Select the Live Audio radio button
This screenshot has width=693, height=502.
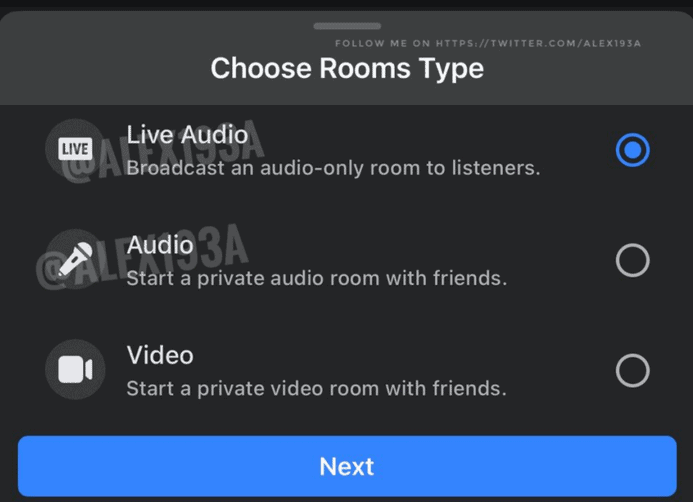point(632,150)
